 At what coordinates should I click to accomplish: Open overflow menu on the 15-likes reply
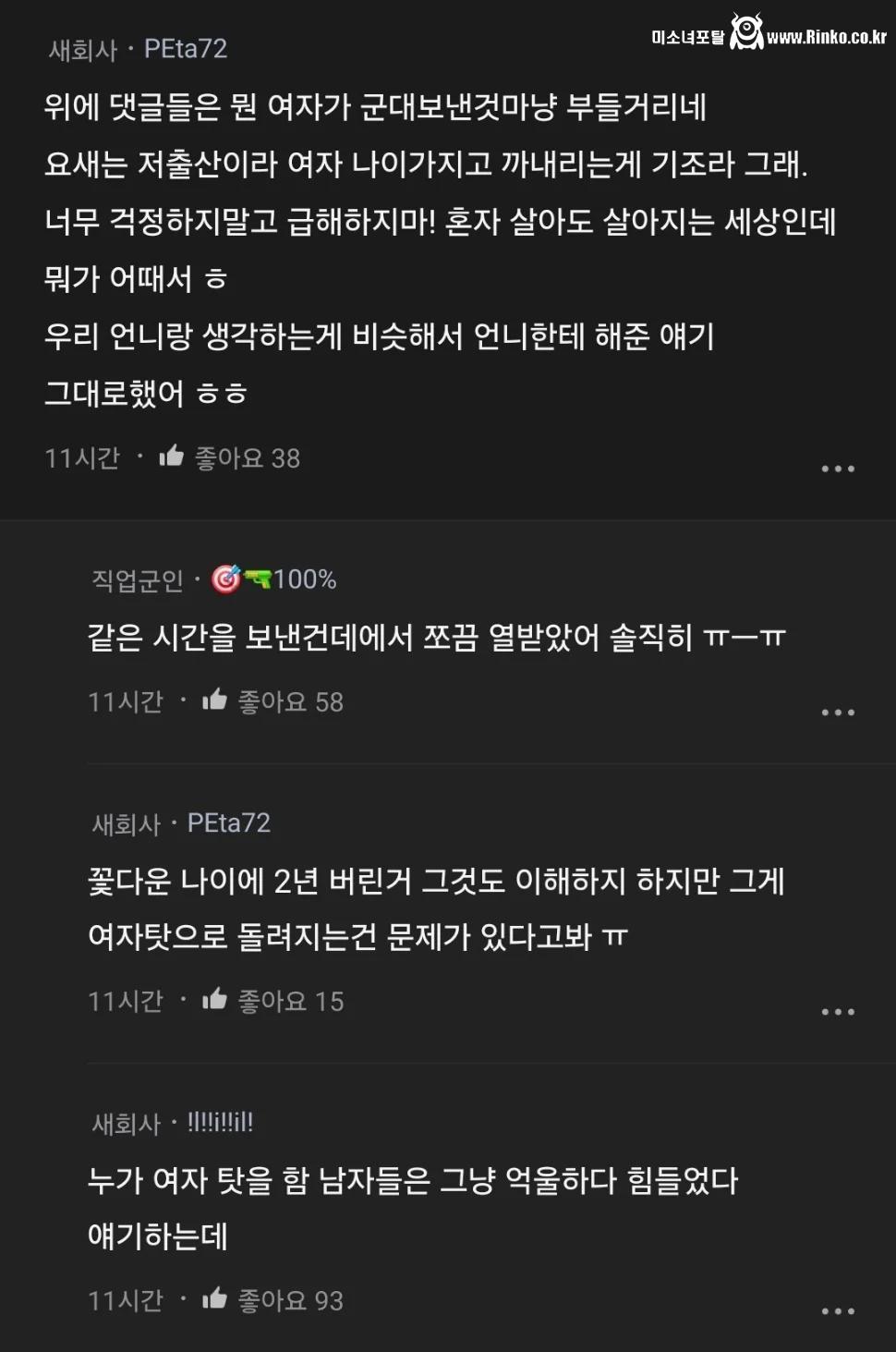coord(838,1012)
